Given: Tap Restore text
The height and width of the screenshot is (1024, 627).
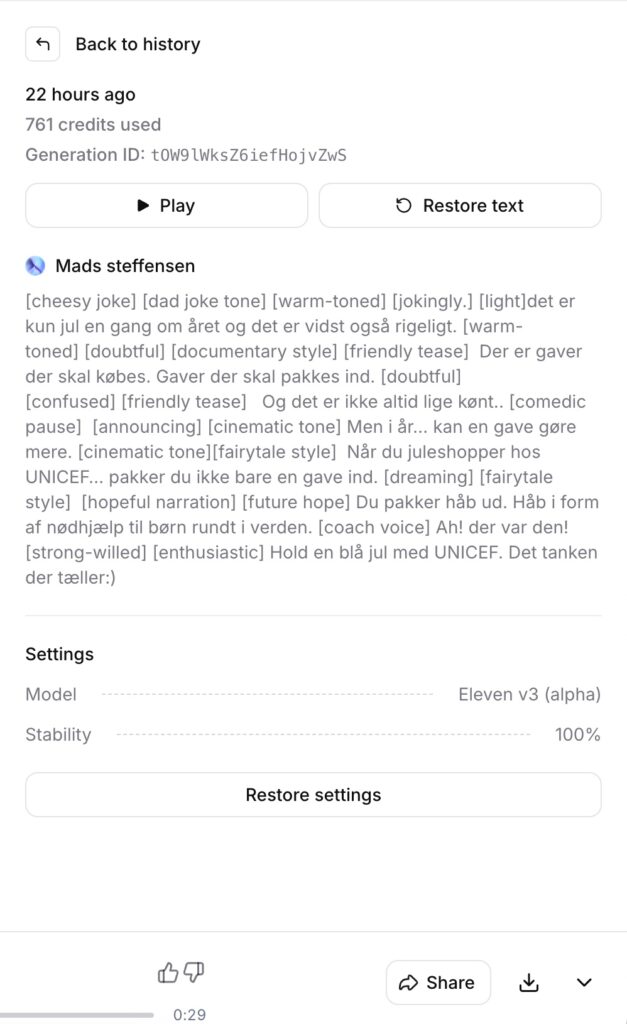Looking at the screenshot, I should [460, 206].
